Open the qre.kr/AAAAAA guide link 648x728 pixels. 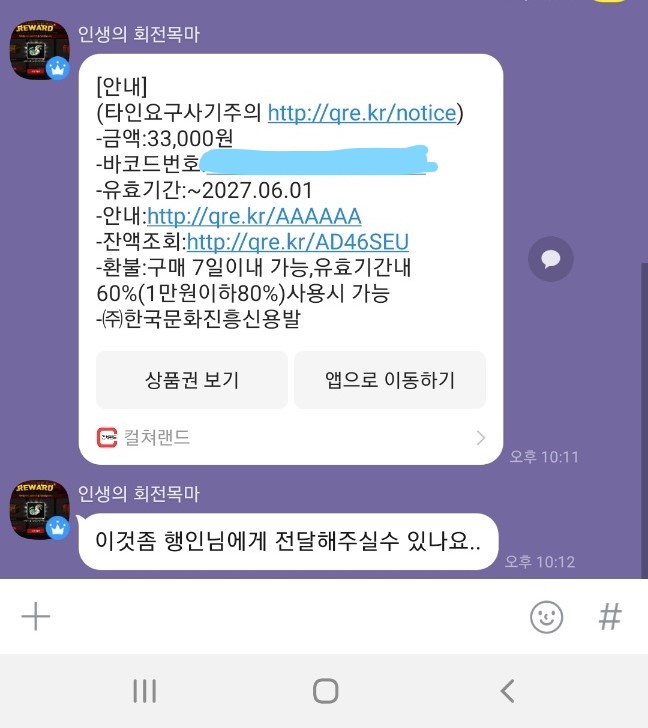point(254,216)
